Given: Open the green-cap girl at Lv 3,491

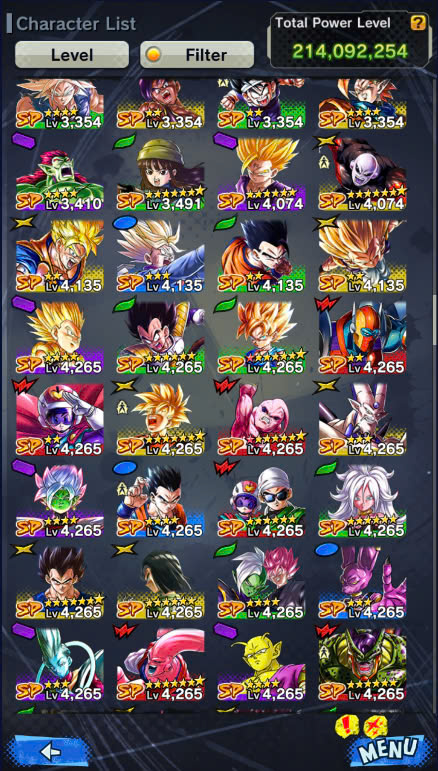Looking at the screenshot, I should (x=160, y=174).
